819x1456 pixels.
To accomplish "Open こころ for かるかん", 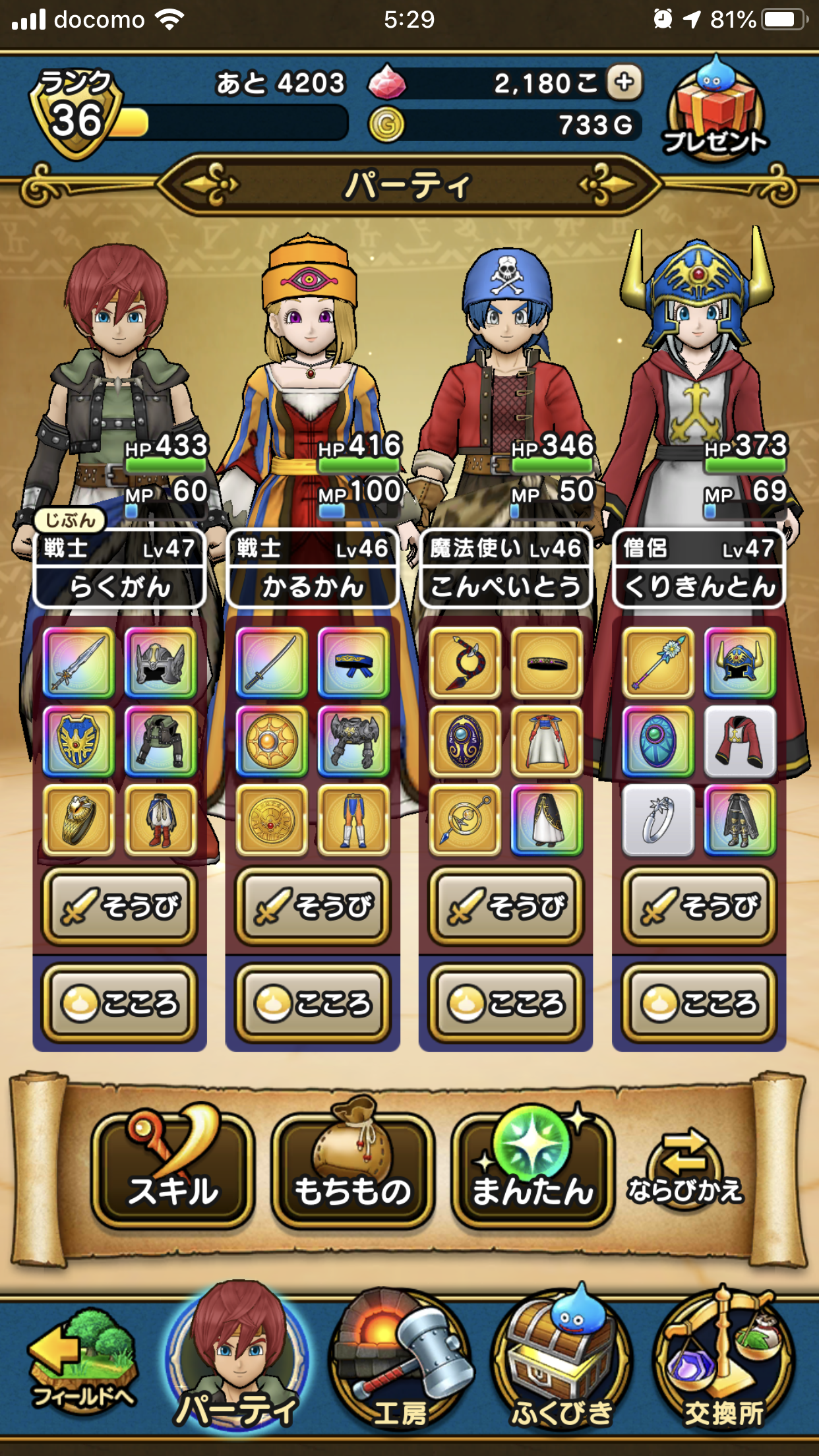I will pyautogui.click(x=313, y=1003).
